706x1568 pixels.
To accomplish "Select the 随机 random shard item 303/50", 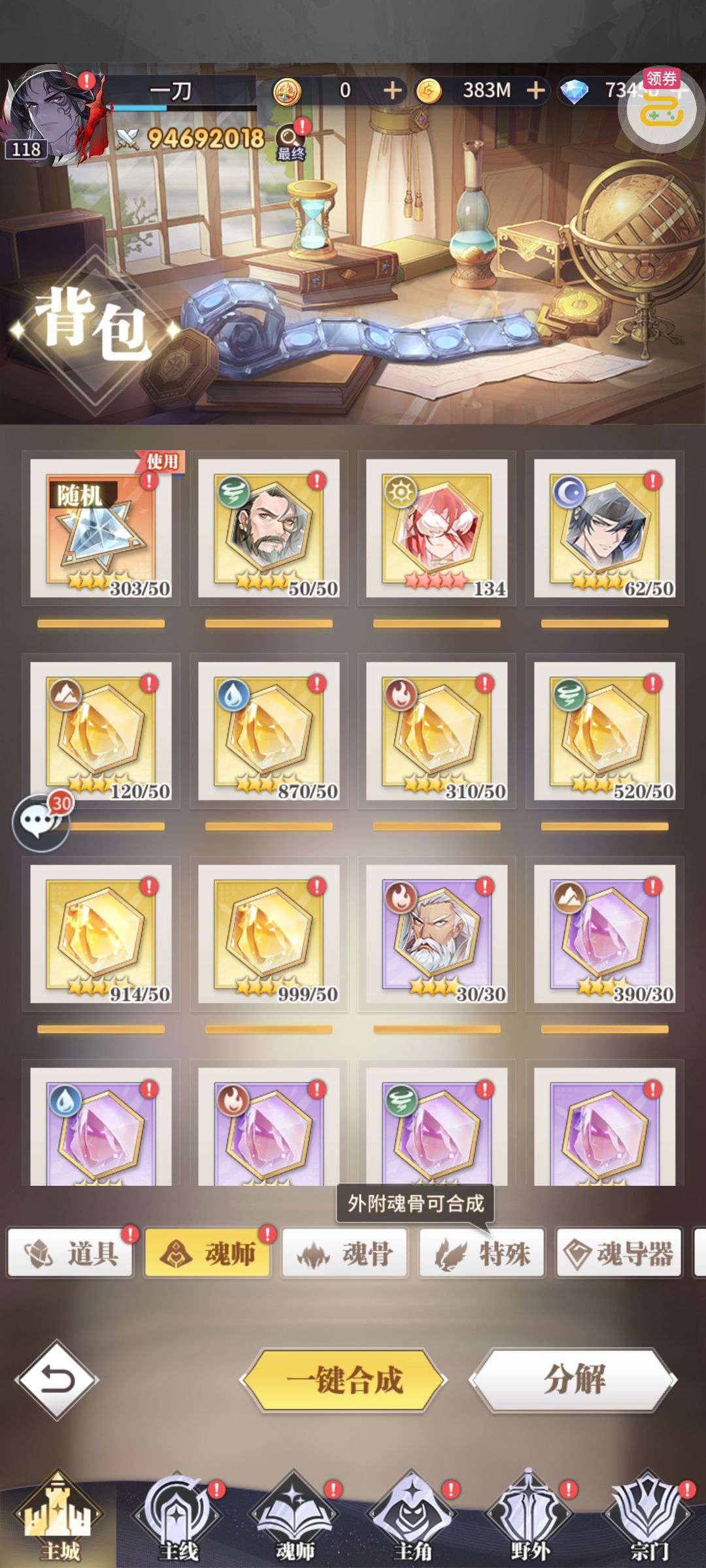I will coord(101,529).
